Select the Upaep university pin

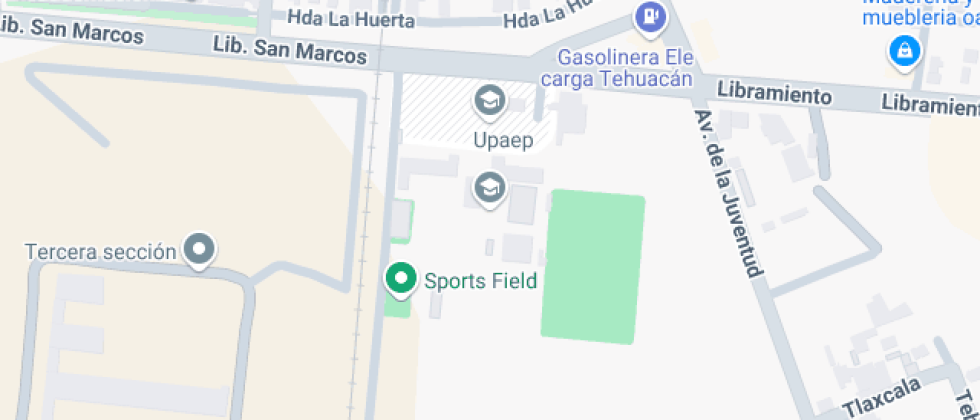pyautogui.click(x=489, y=99)
